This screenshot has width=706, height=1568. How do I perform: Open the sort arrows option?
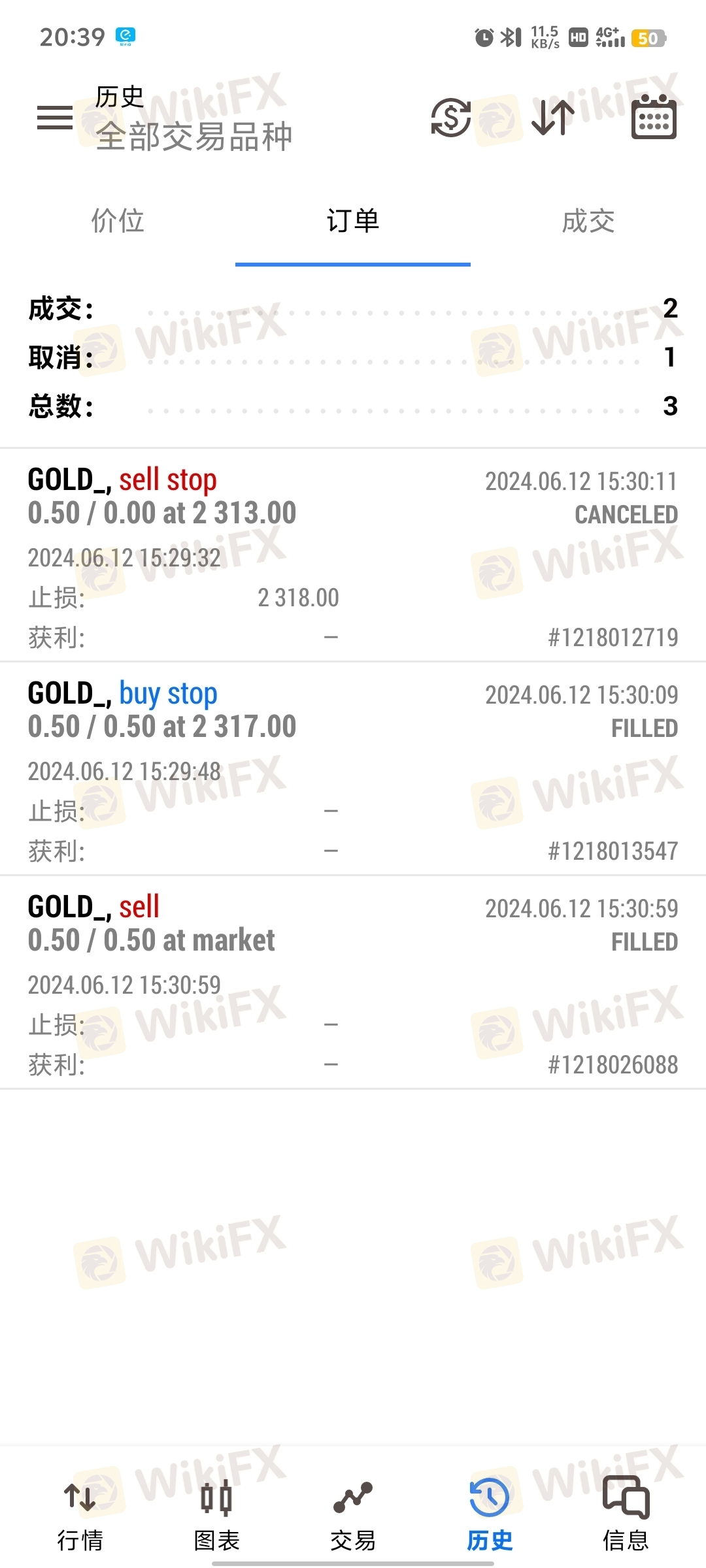coord(553,118)
